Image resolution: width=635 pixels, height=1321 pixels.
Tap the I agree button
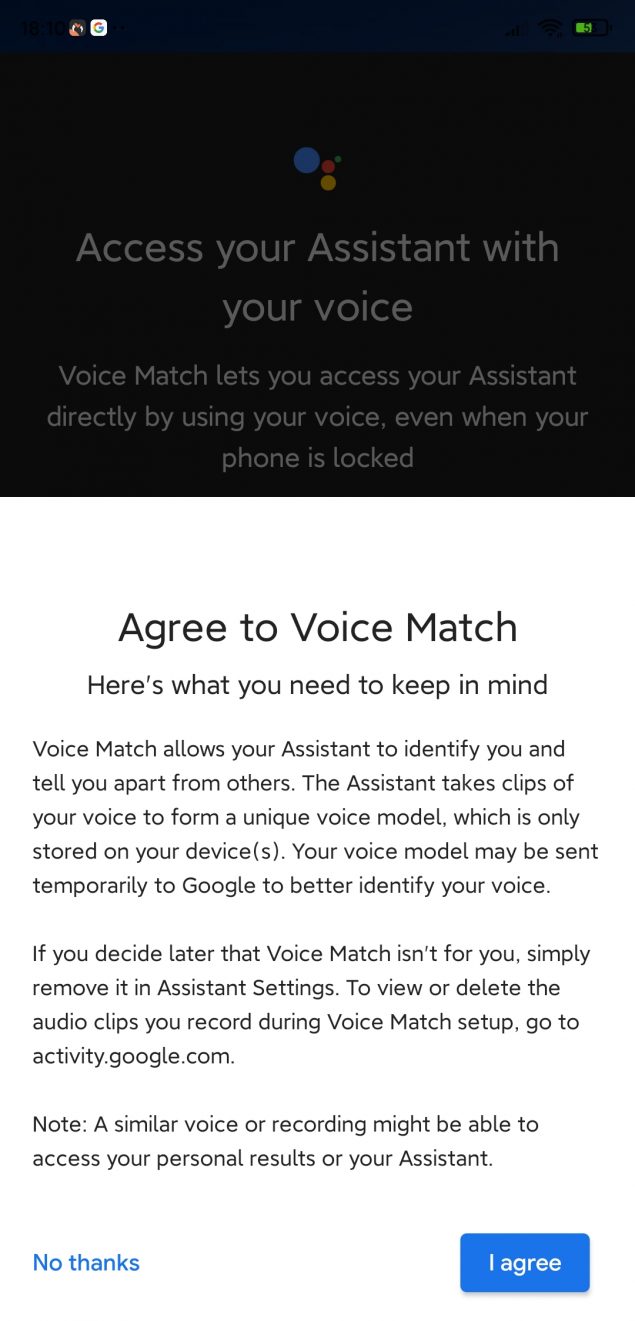click(524, 1263)
